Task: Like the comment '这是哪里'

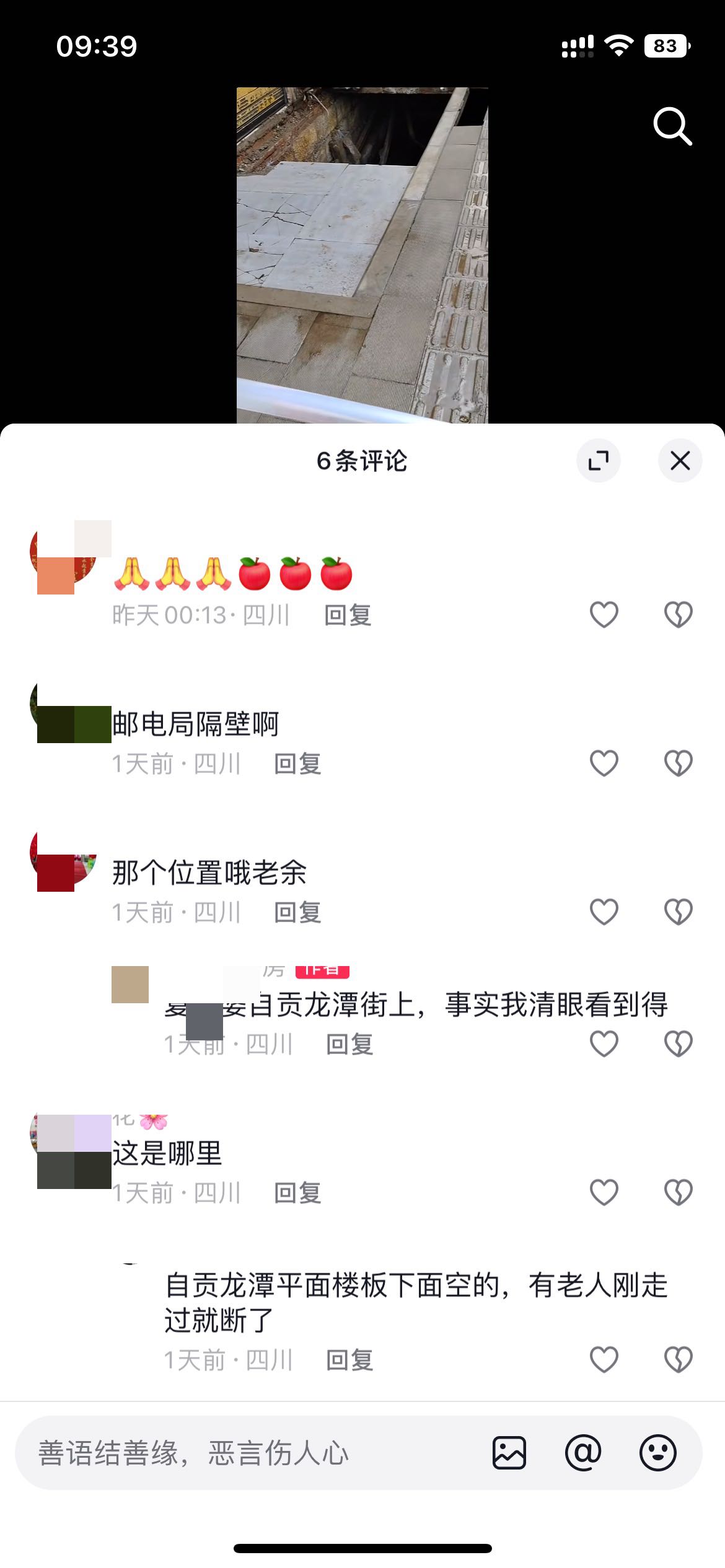Action: (x=604, y=1192)
